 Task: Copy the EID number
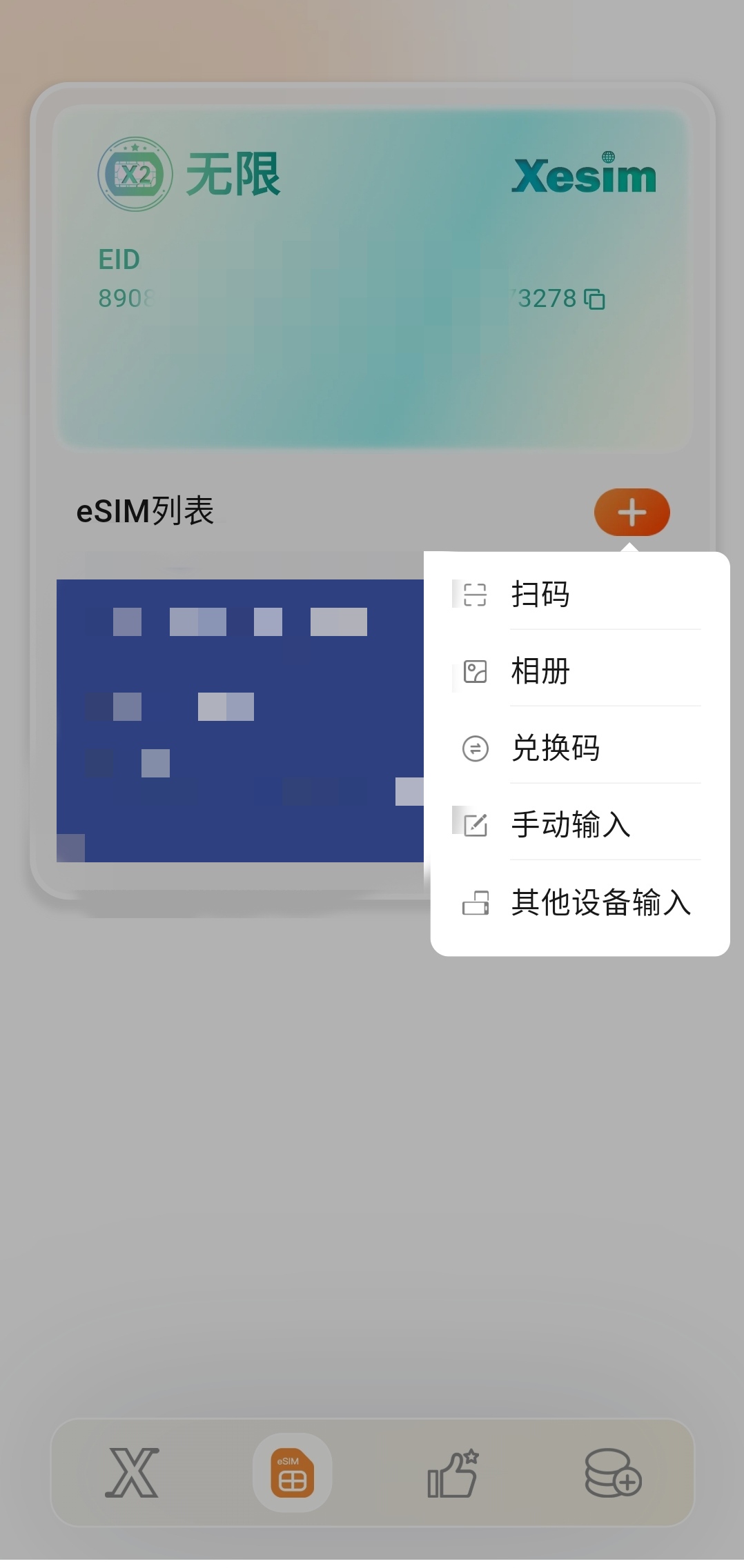(x=594, y=299)
